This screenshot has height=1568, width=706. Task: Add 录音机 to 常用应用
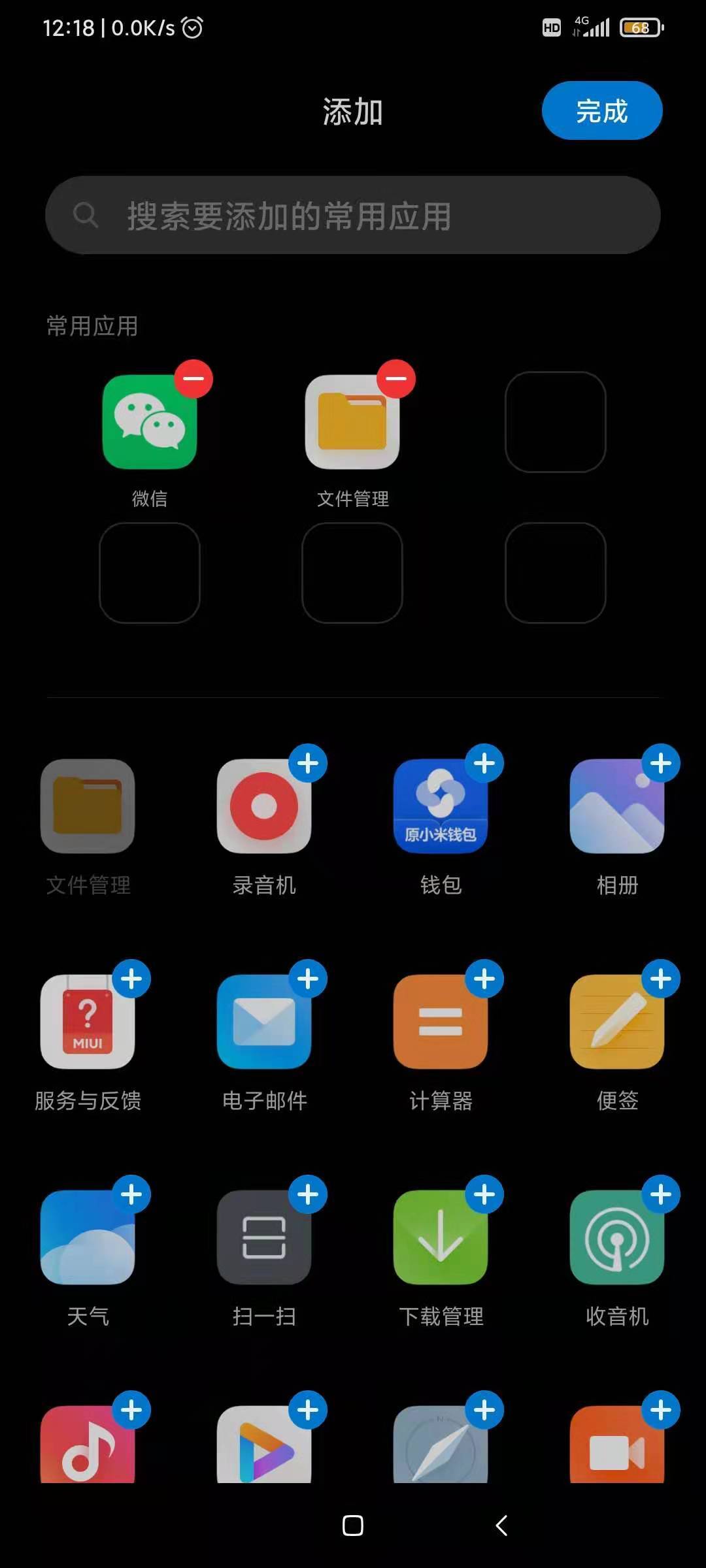[x=308, y=763]
